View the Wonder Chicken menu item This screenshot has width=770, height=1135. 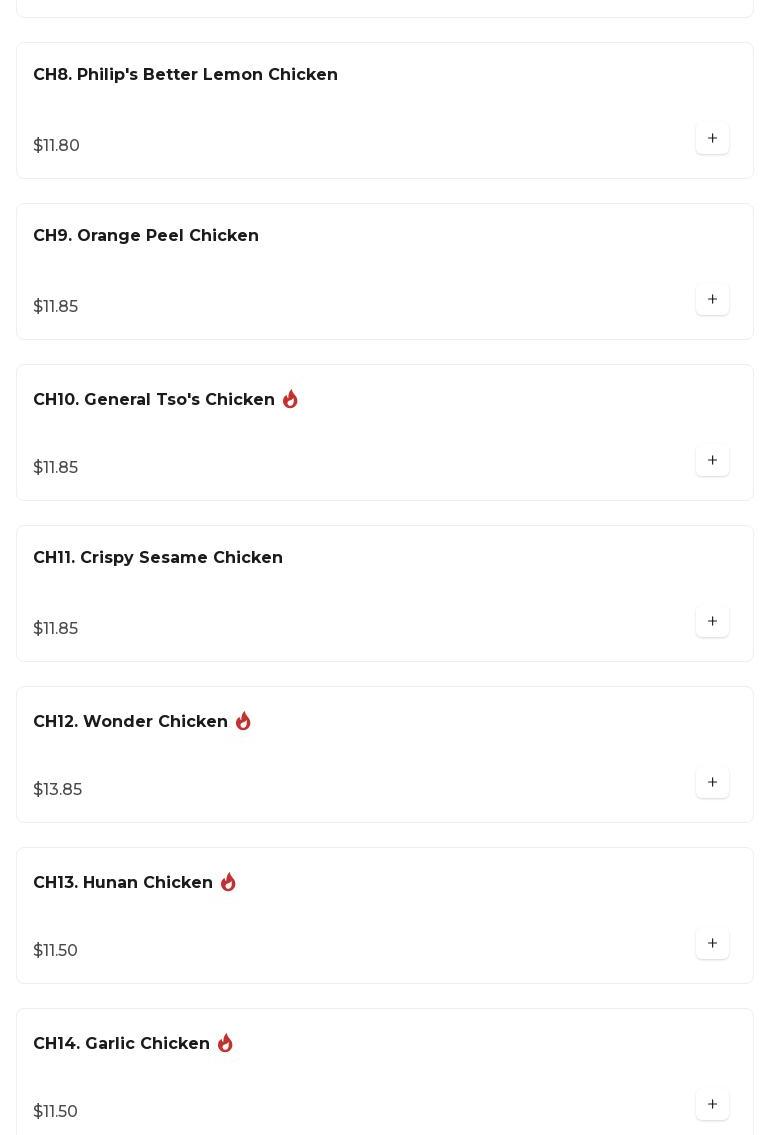(x=130, y=722)
